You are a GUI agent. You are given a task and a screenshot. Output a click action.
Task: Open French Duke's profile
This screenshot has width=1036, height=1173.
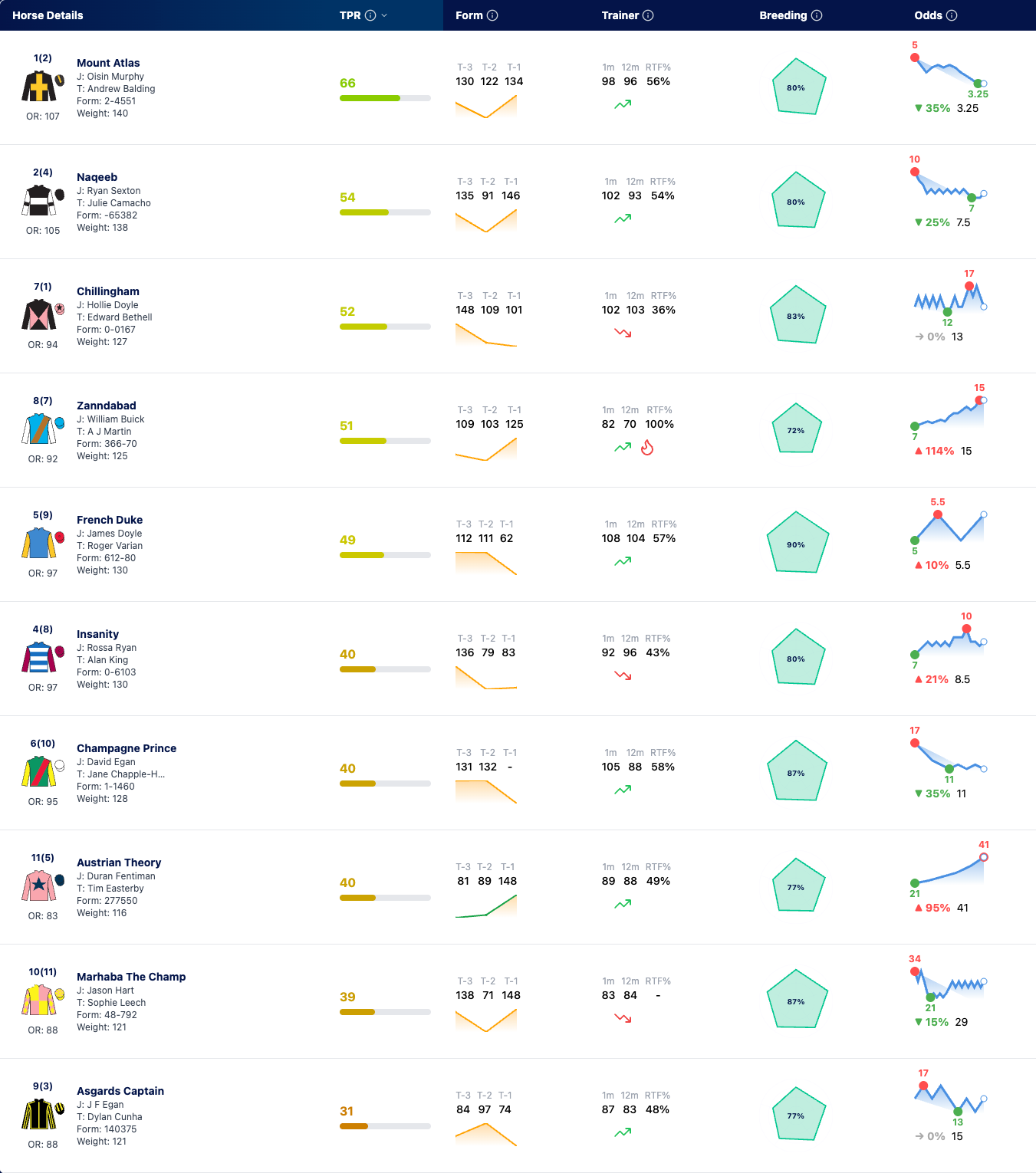click(x=110, y=520)
